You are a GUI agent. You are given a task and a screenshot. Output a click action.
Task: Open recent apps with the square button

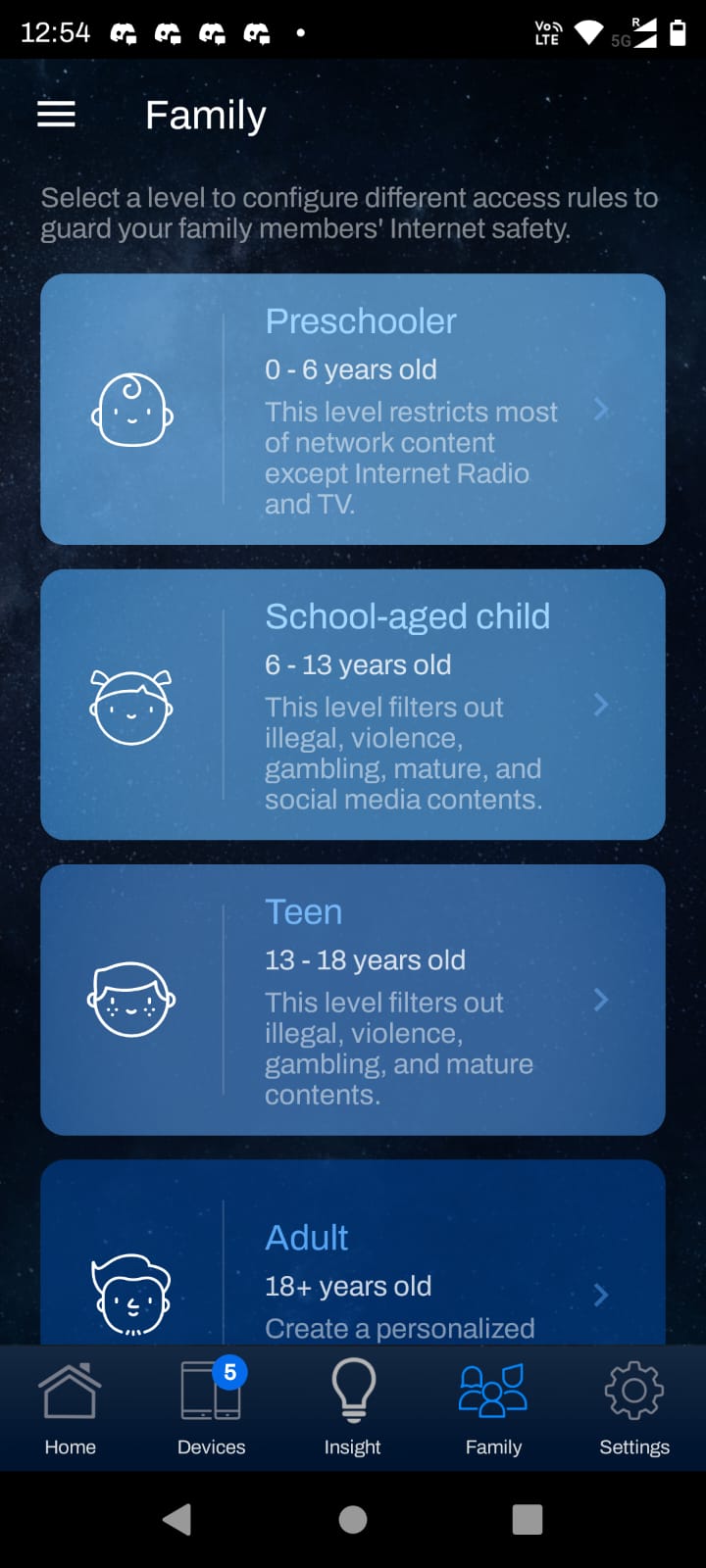[528, 1519]
